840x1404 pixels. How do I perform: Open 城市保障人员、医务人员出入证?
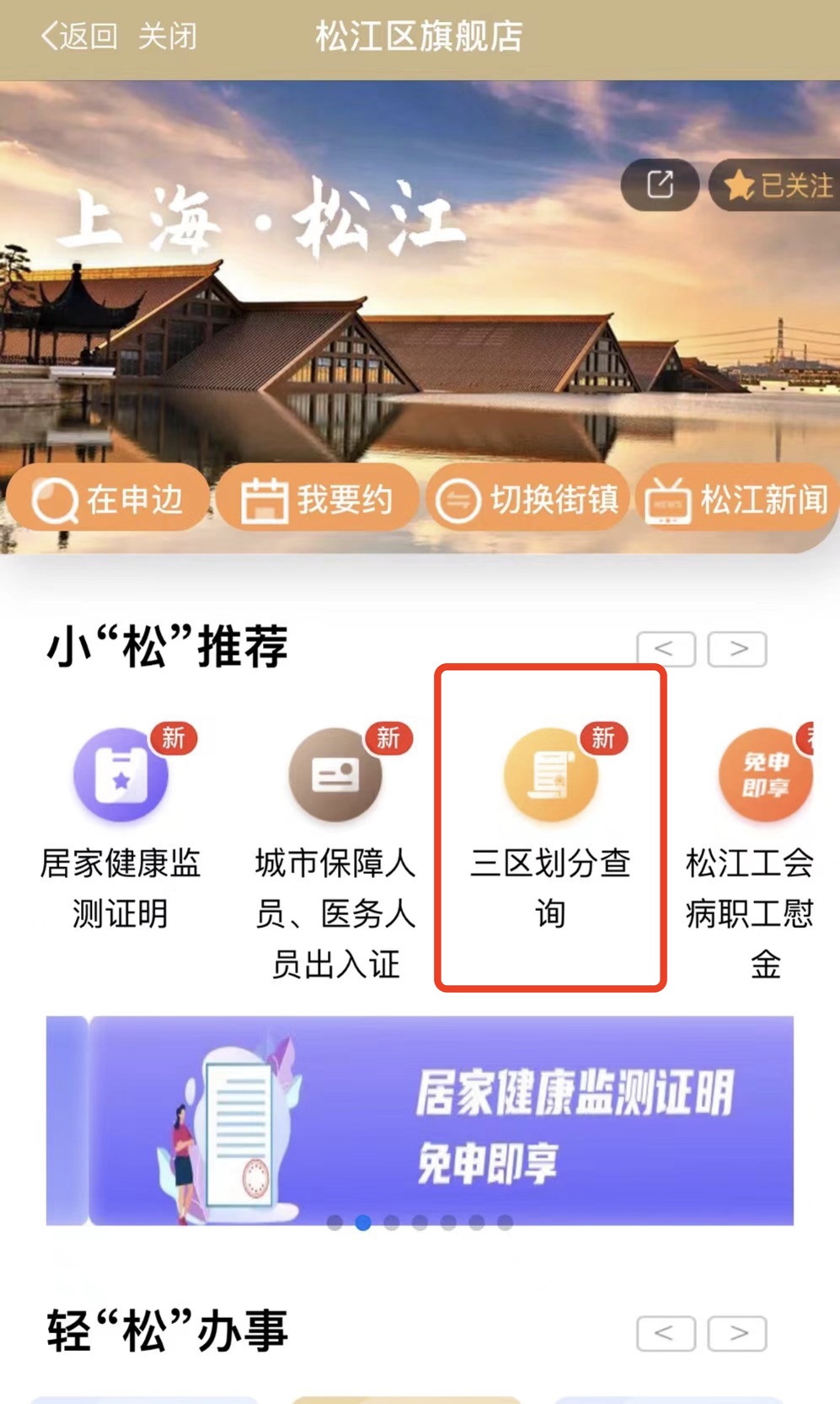coord(335,775)
